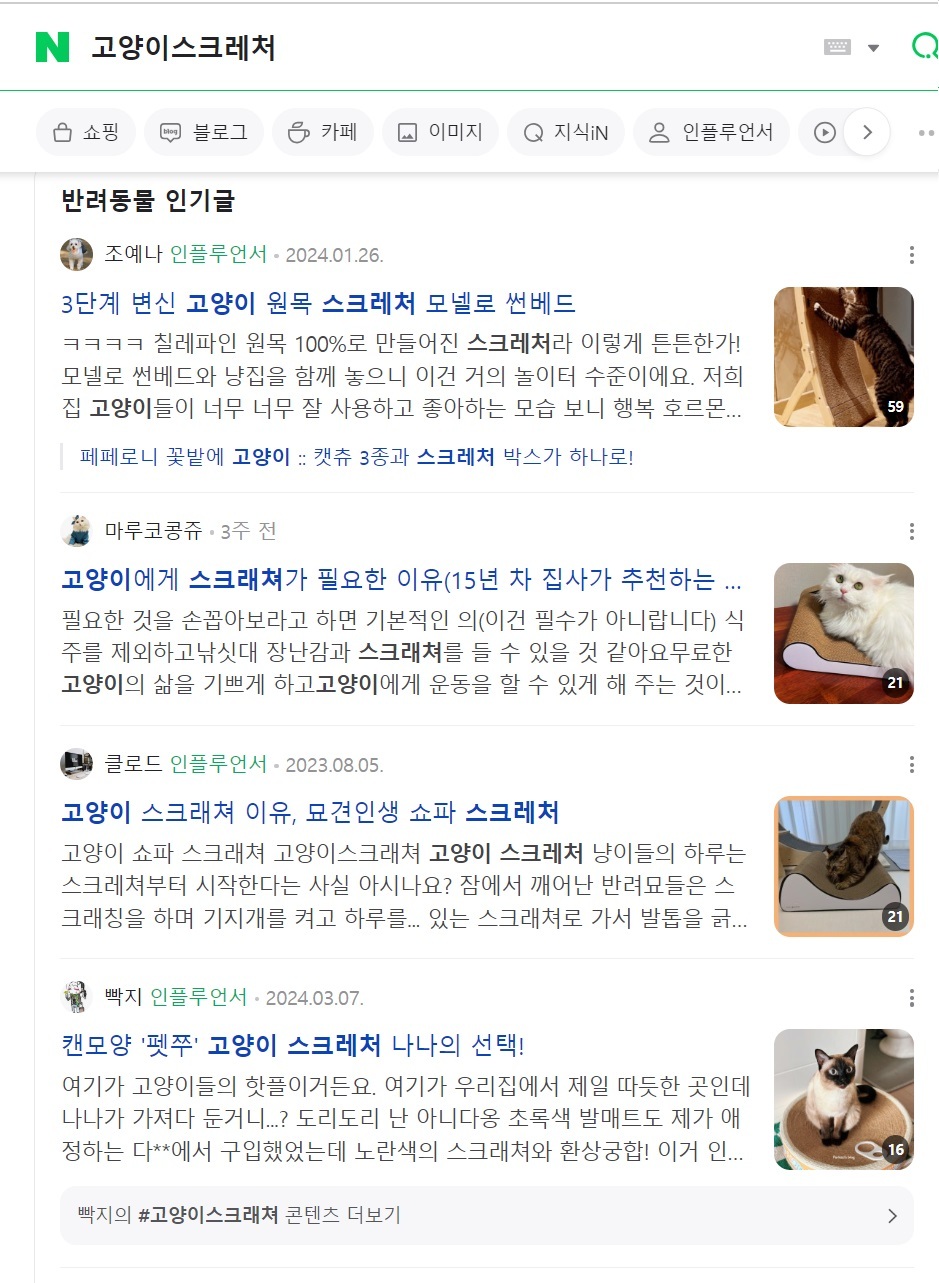
Task: Open the 캔모양 '펫쭈' 고양이 스크레처 post
Action: 292,1046
